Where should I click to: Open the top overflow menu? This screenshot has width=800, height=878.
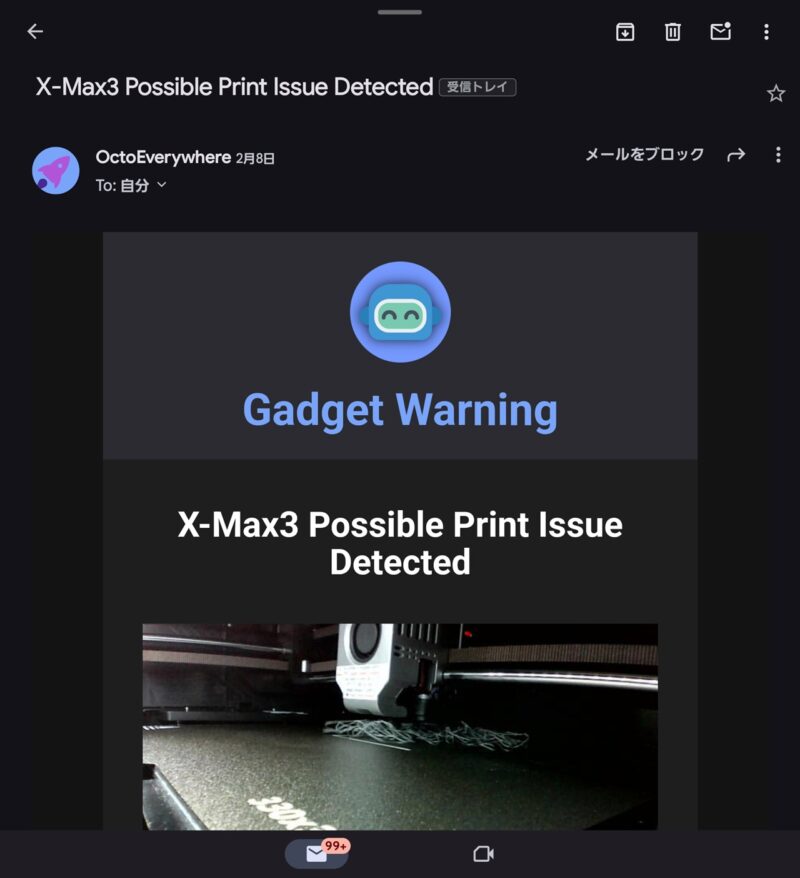767,32
